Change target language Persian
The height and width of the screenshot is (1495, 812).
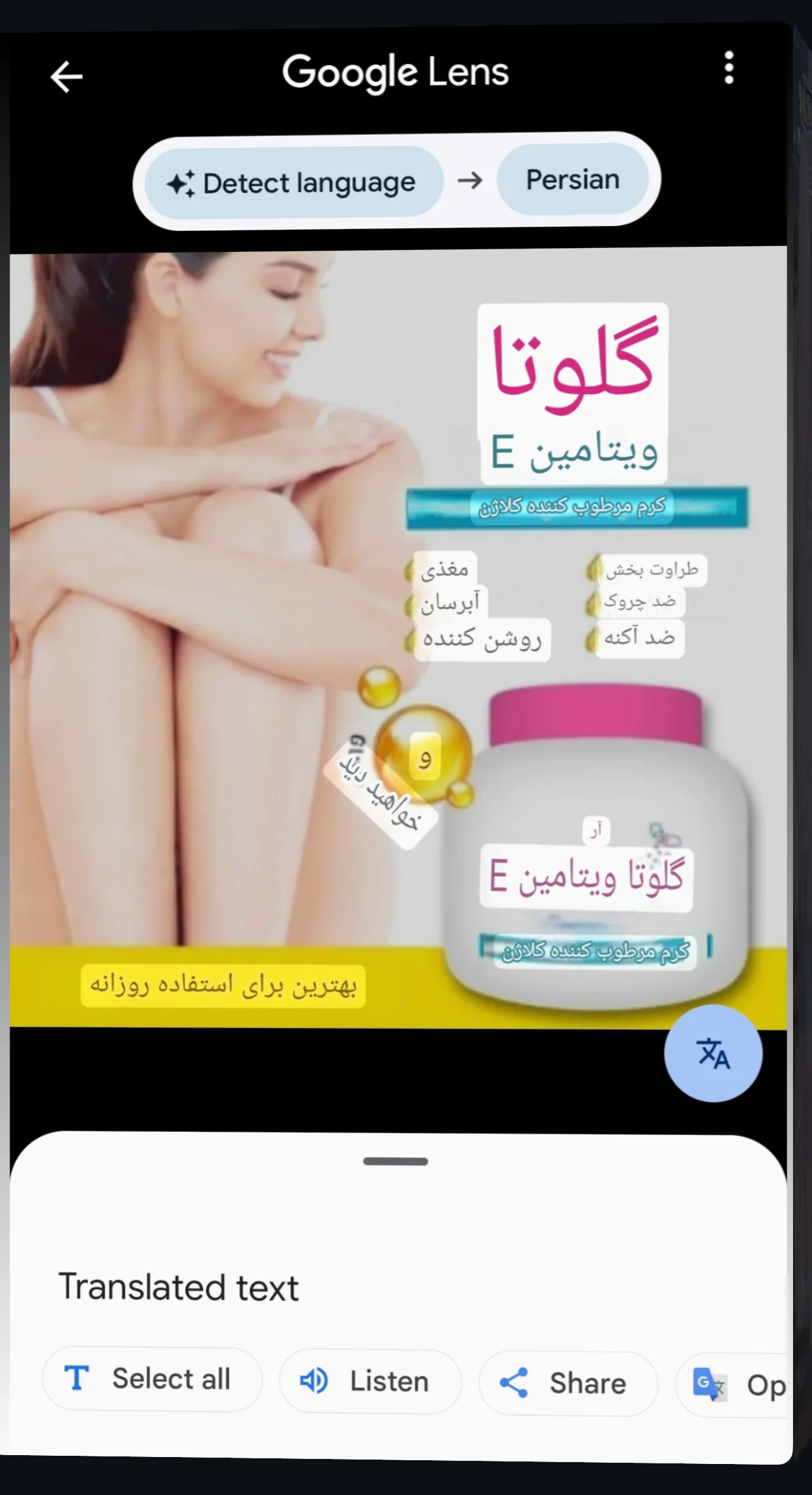tap(572, 180)
